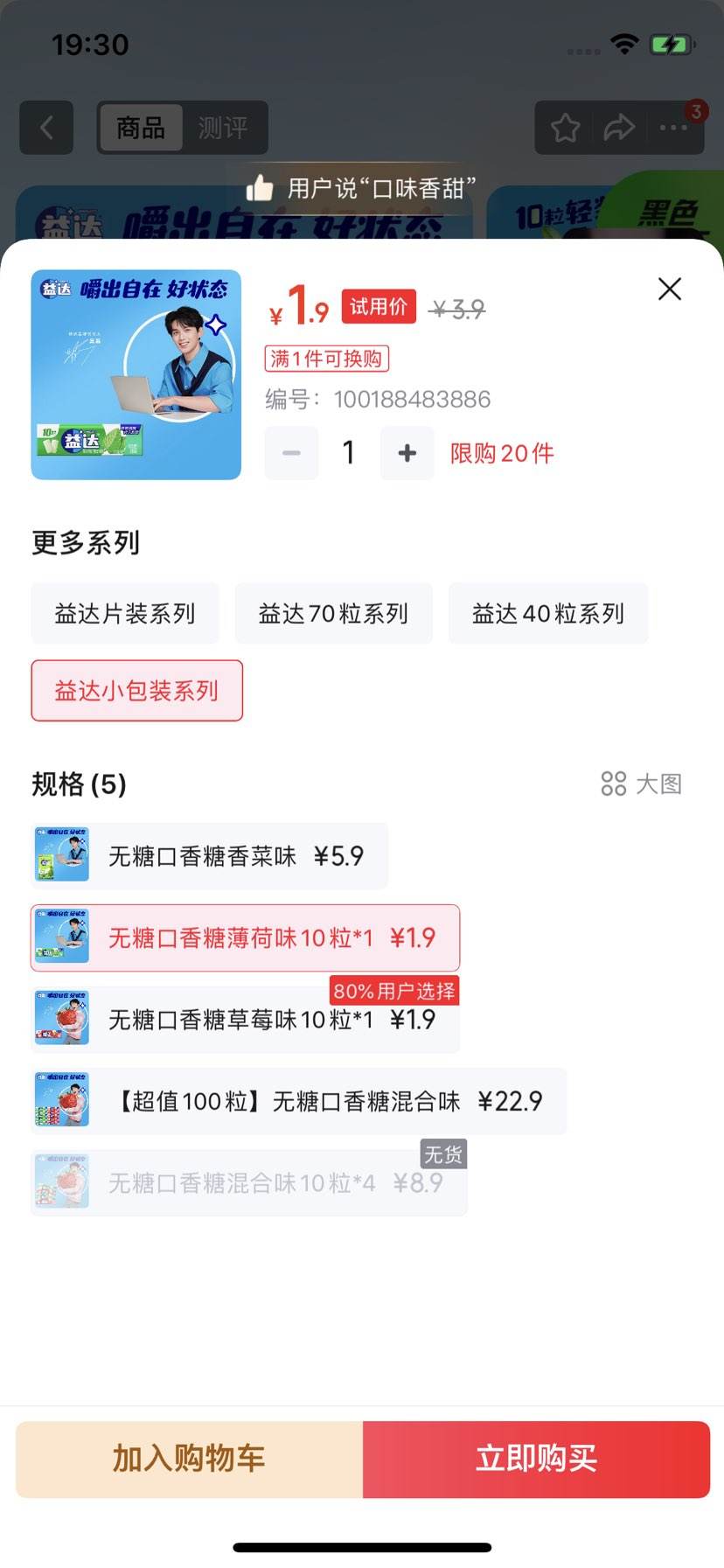Increase quantity with the plus icon
Viewport: 724px width, 1568px height.
pos(406,453)
